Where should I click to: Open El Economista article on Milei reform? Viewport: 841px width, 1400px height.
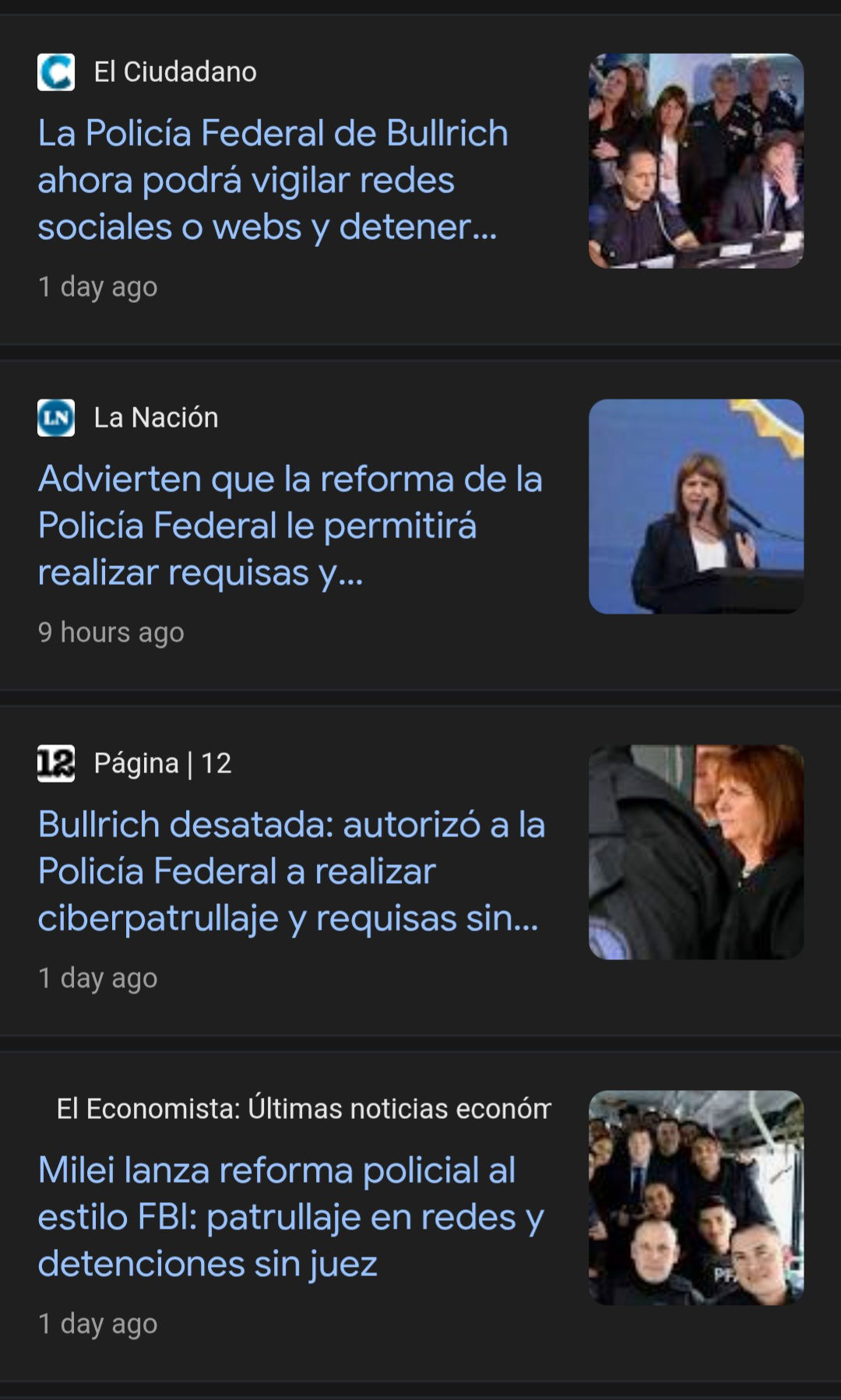pos(290,1217)
